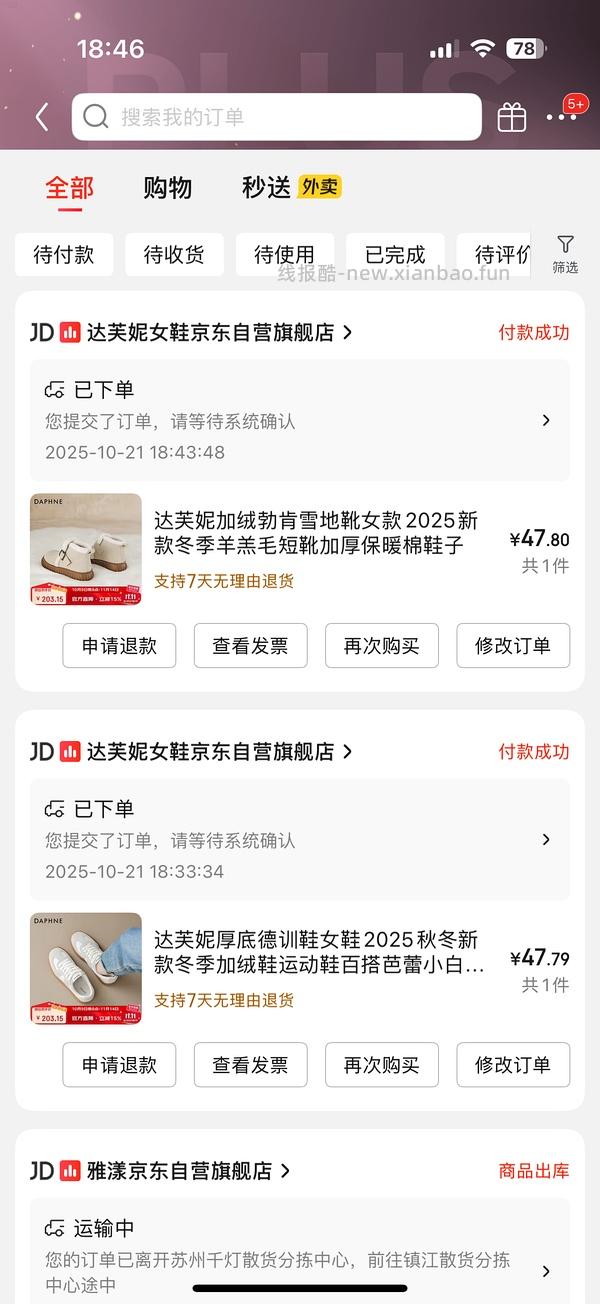
Task: View order status from 18:33:34
Action: 299,839
